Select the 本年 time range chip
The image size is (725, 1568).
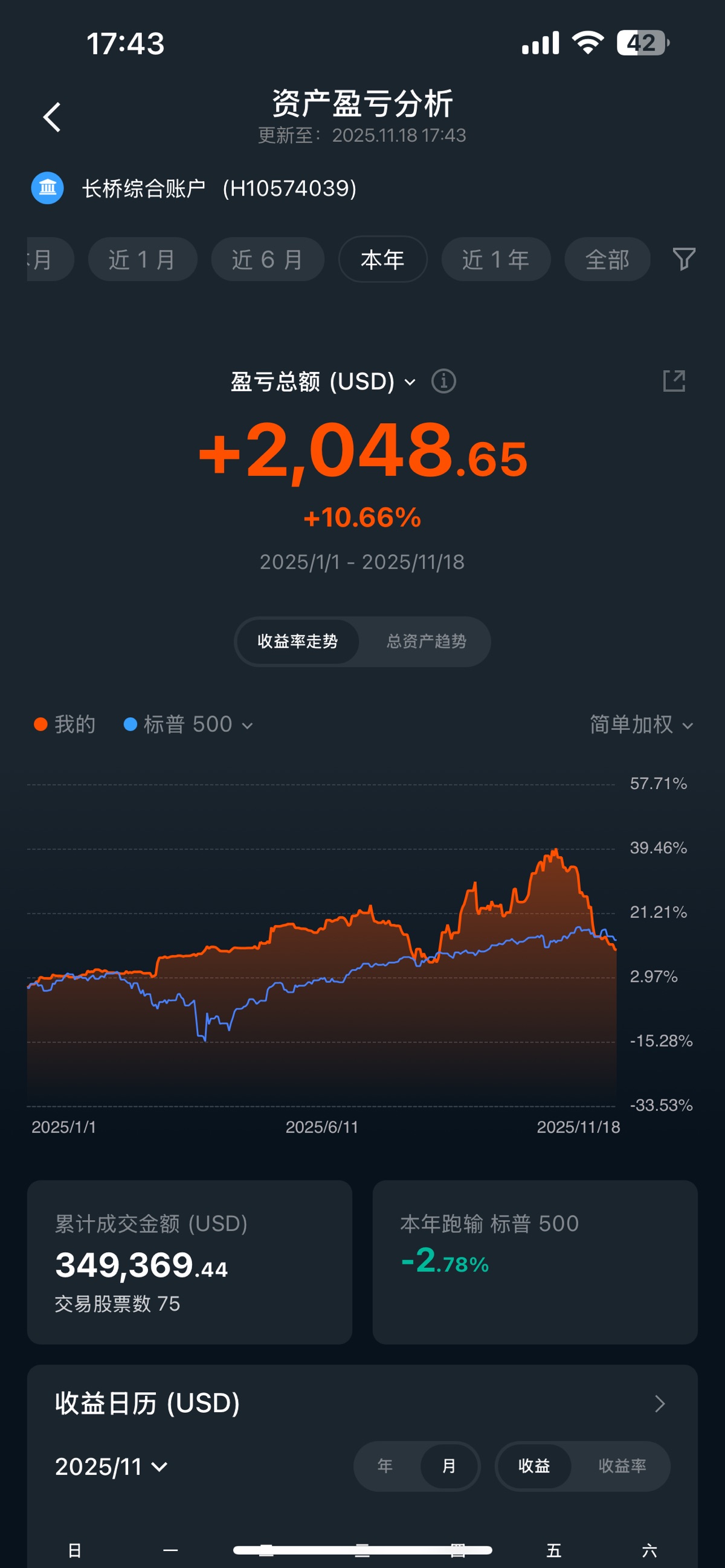[x=382, y=260]
